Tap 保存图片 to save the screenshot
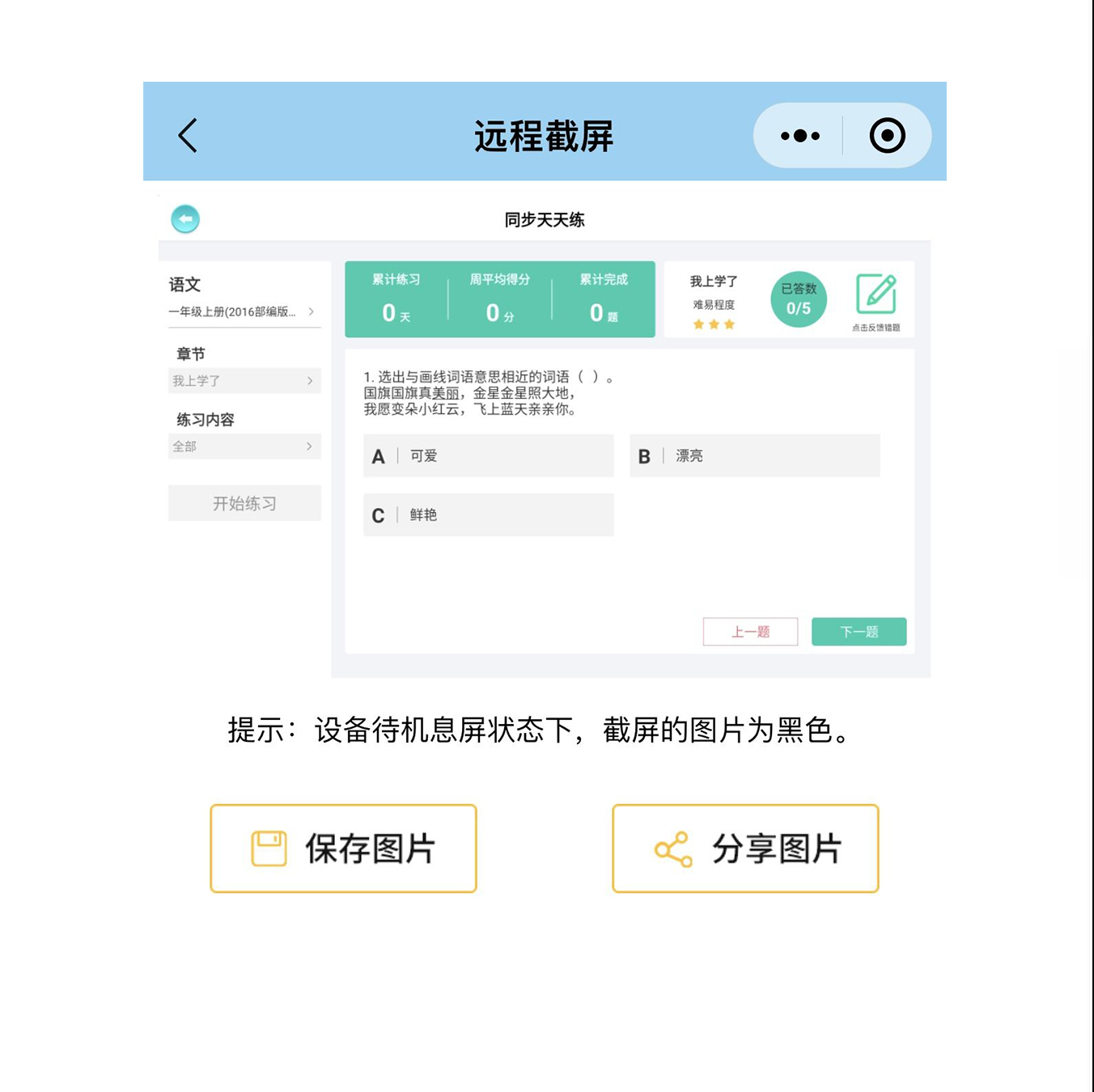Image resolution: width=1094 pixels, height=1092 pixels. pyautogui.click(x=343, y=849)
